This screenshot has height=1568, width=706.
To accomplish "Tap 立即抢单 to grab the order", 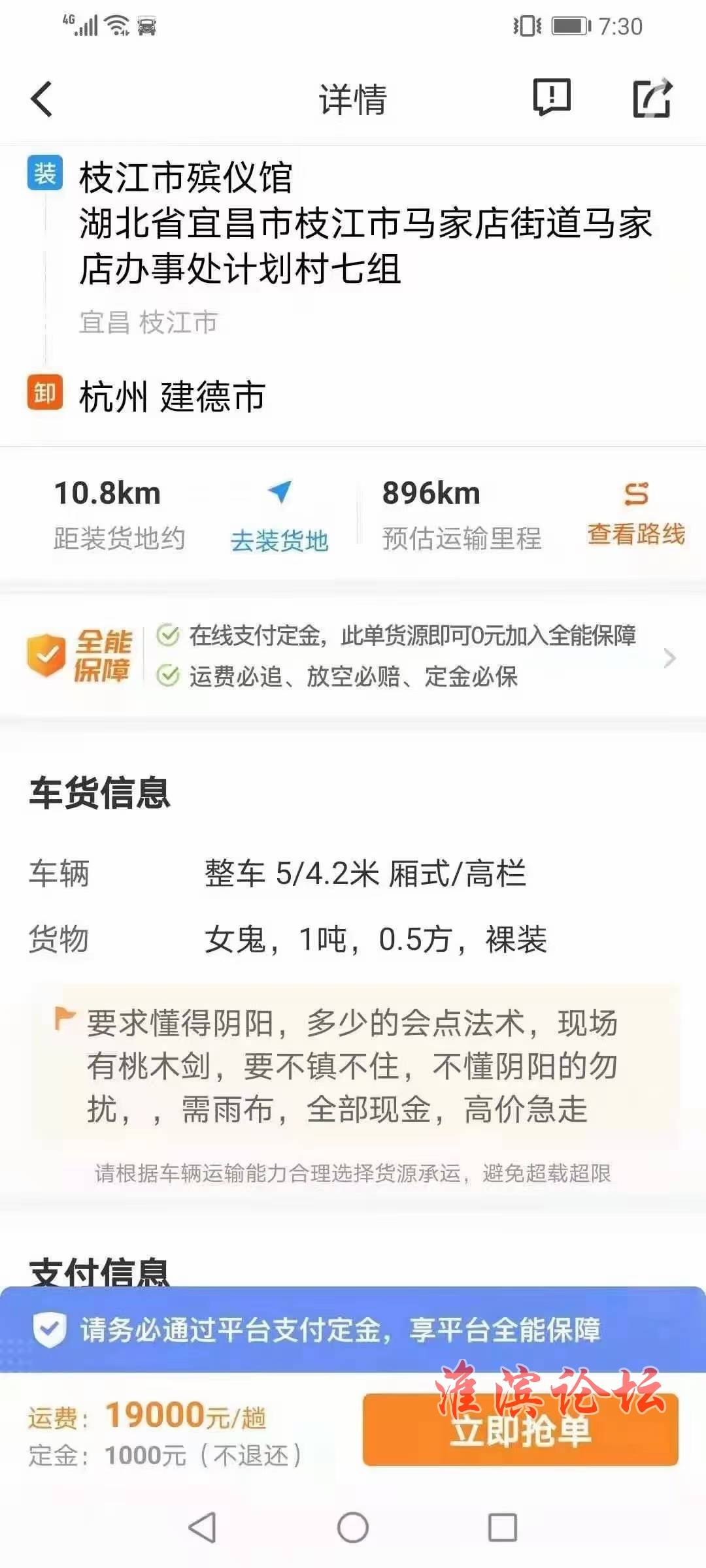I will coord(520,1431).
